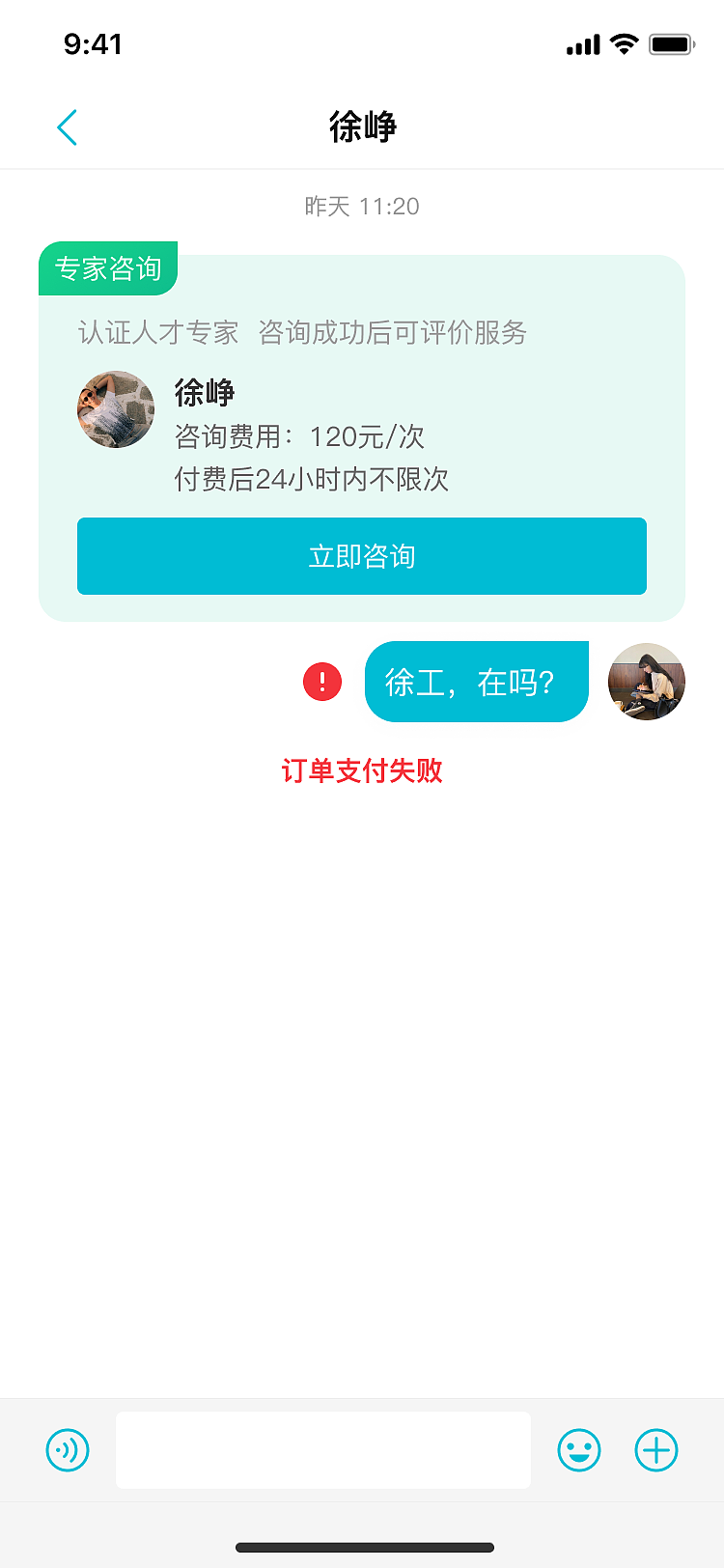
Task: Tap the back arrow to leave the chat
Action: click(x=67, y=126)
